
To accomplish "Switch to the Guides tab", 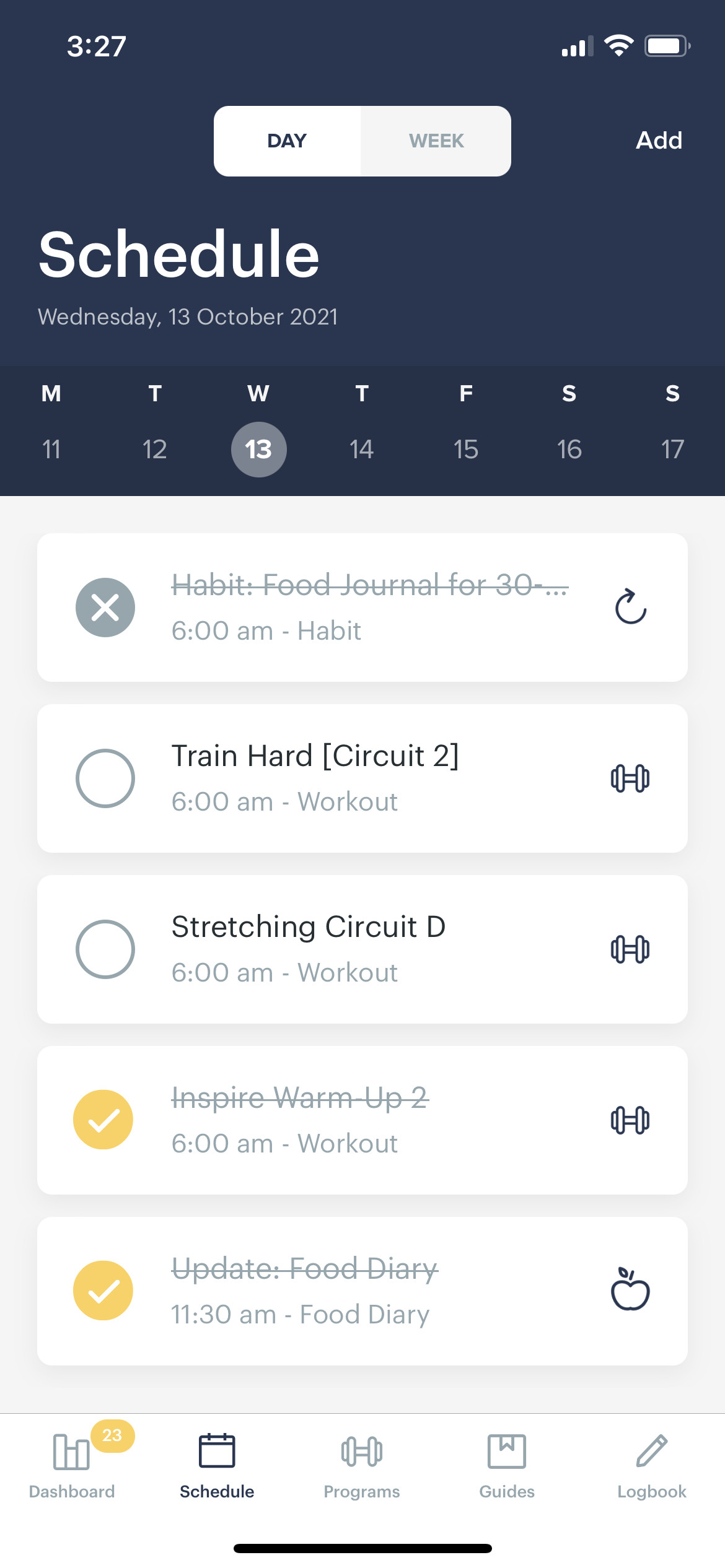I will click(507, 1465).
